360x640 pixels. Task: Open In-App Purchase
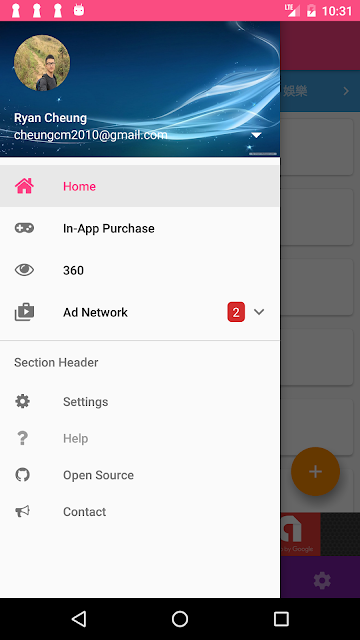point(140,228)
